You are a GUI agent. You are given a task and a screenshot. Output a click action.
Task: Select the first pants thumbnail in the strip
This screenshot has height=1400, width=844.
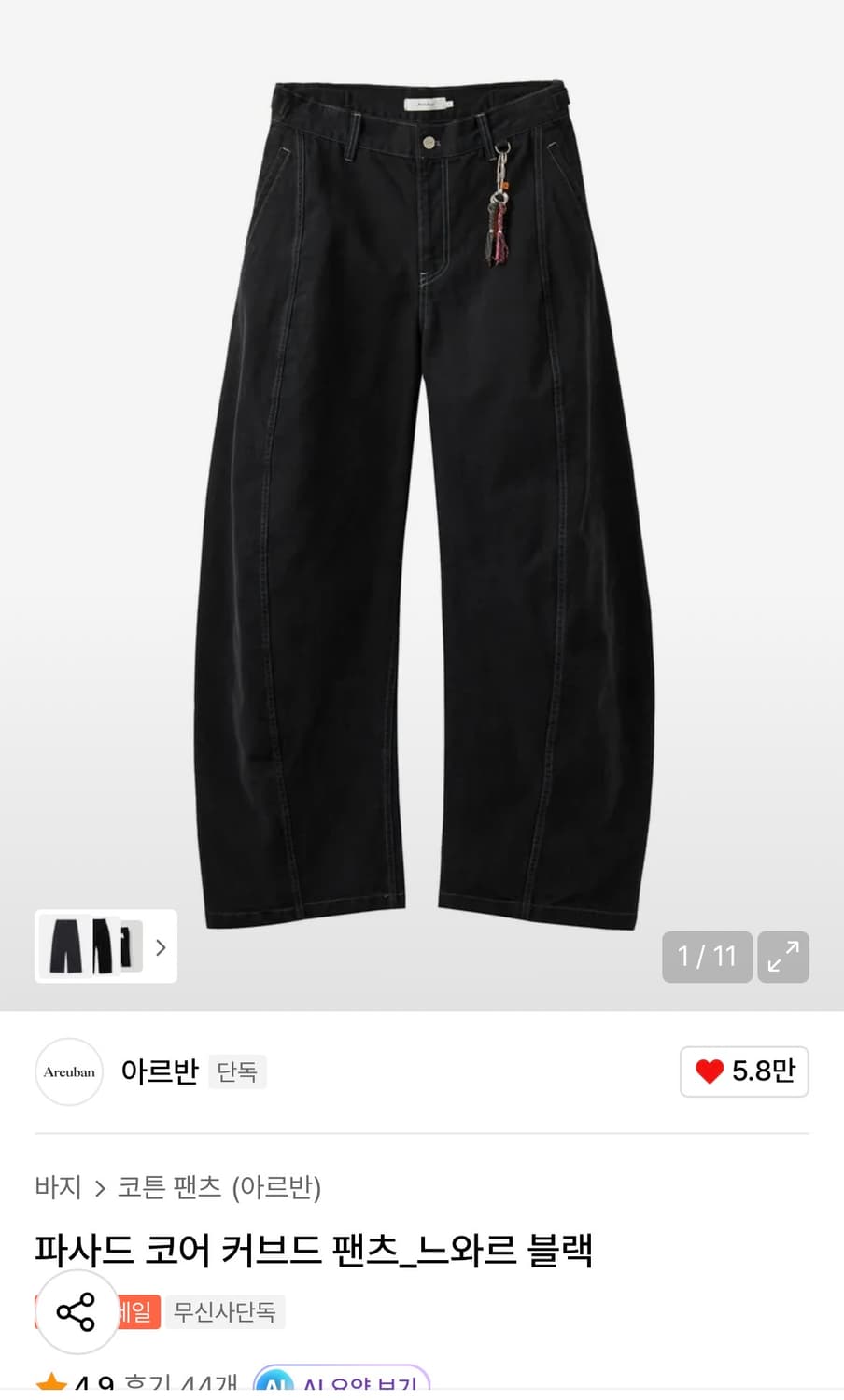tap(65, 947)
